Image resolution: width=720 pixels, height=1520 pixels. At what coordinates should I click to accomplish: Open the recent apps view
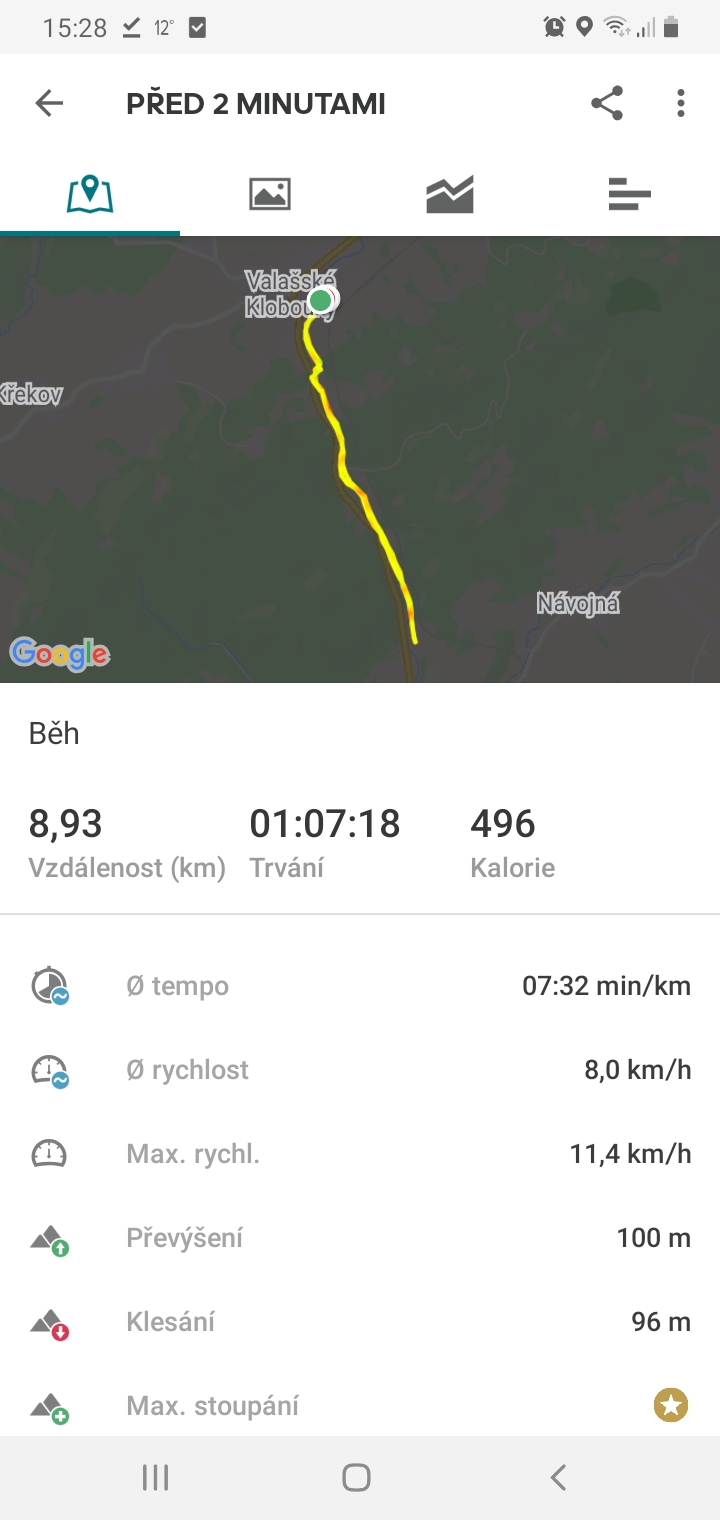(x=155, y=1477)
